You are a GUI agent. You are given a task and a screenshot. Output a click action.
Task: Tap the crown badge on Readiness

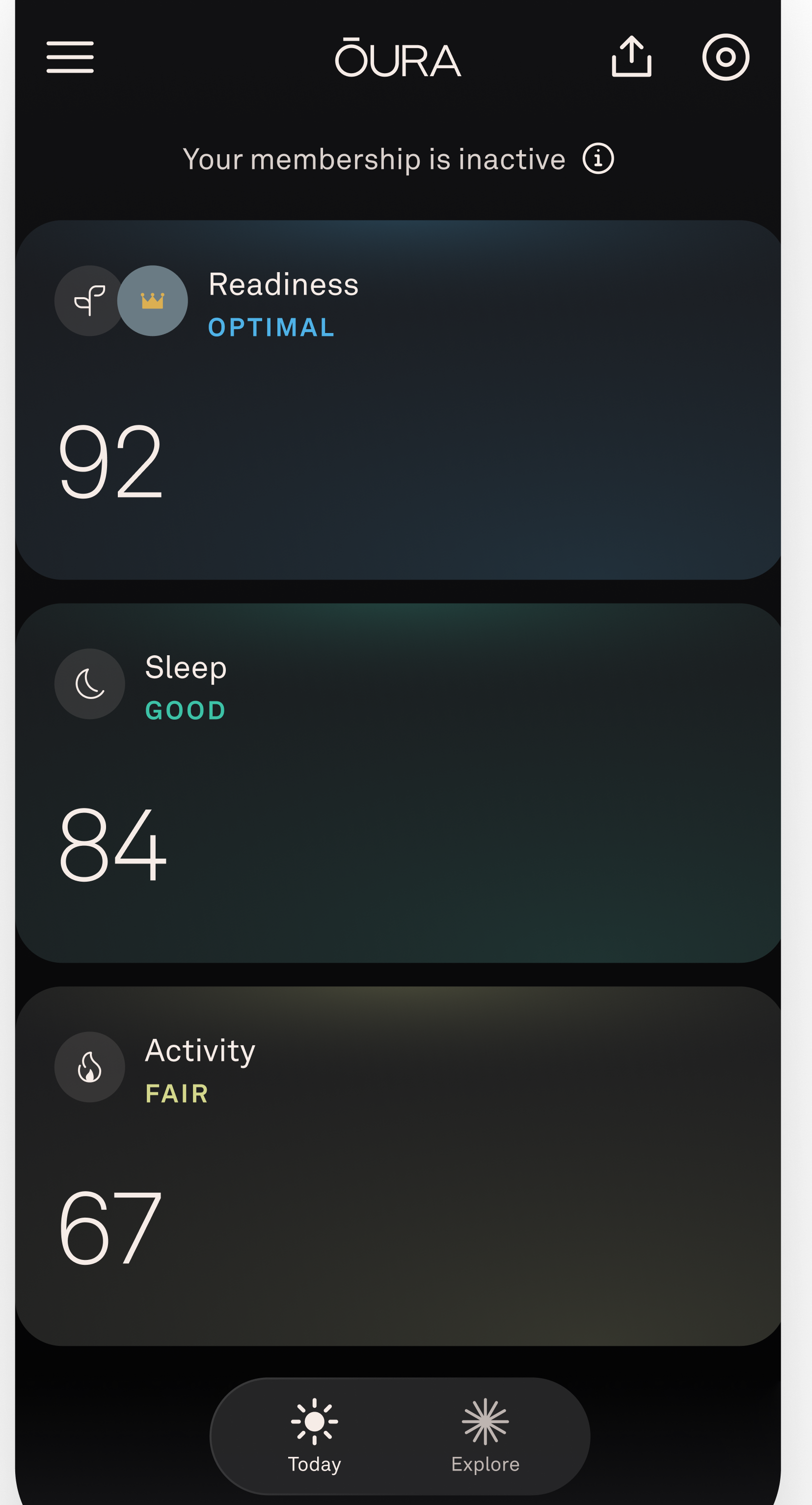point(153,301)
